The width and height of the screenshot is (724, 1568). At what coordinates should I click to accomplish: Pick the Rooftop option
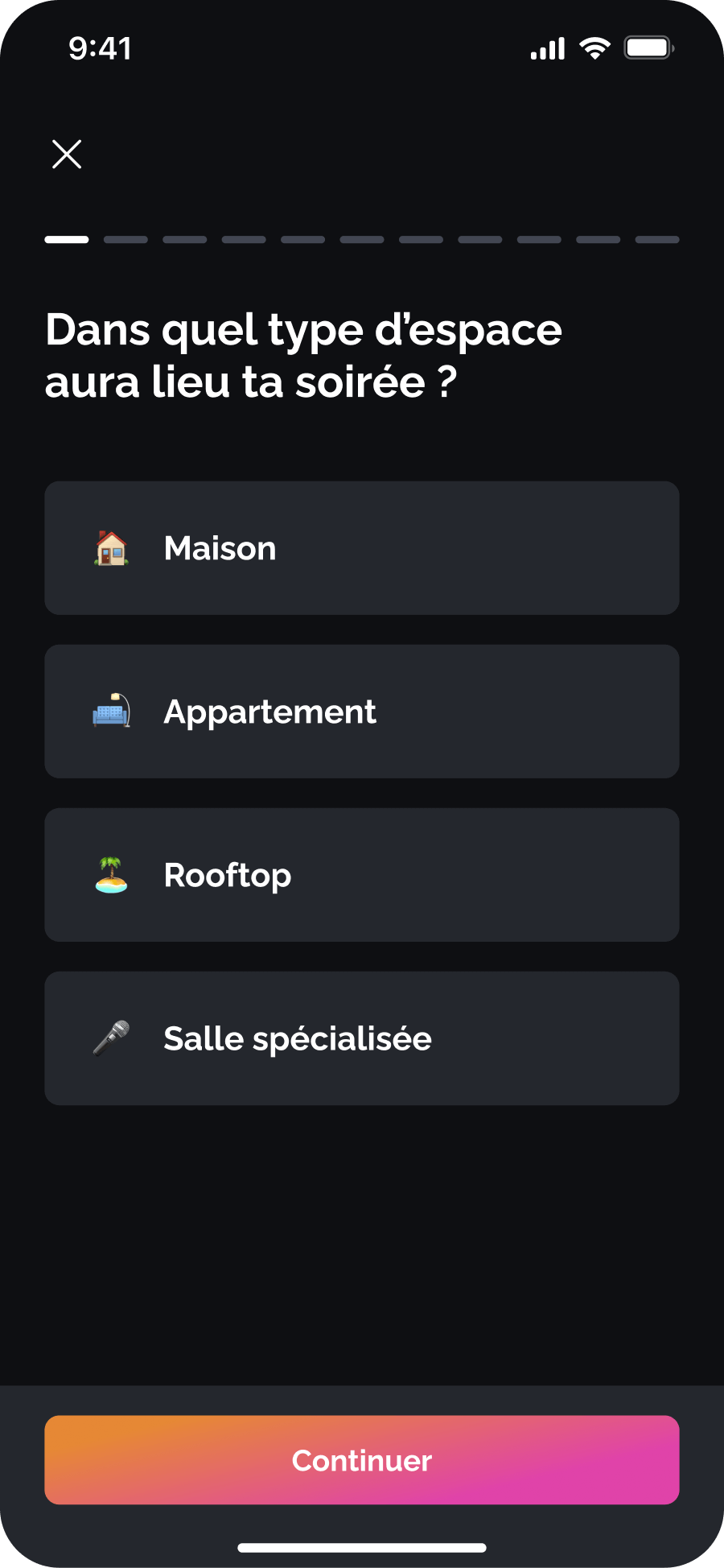point(362,875)
